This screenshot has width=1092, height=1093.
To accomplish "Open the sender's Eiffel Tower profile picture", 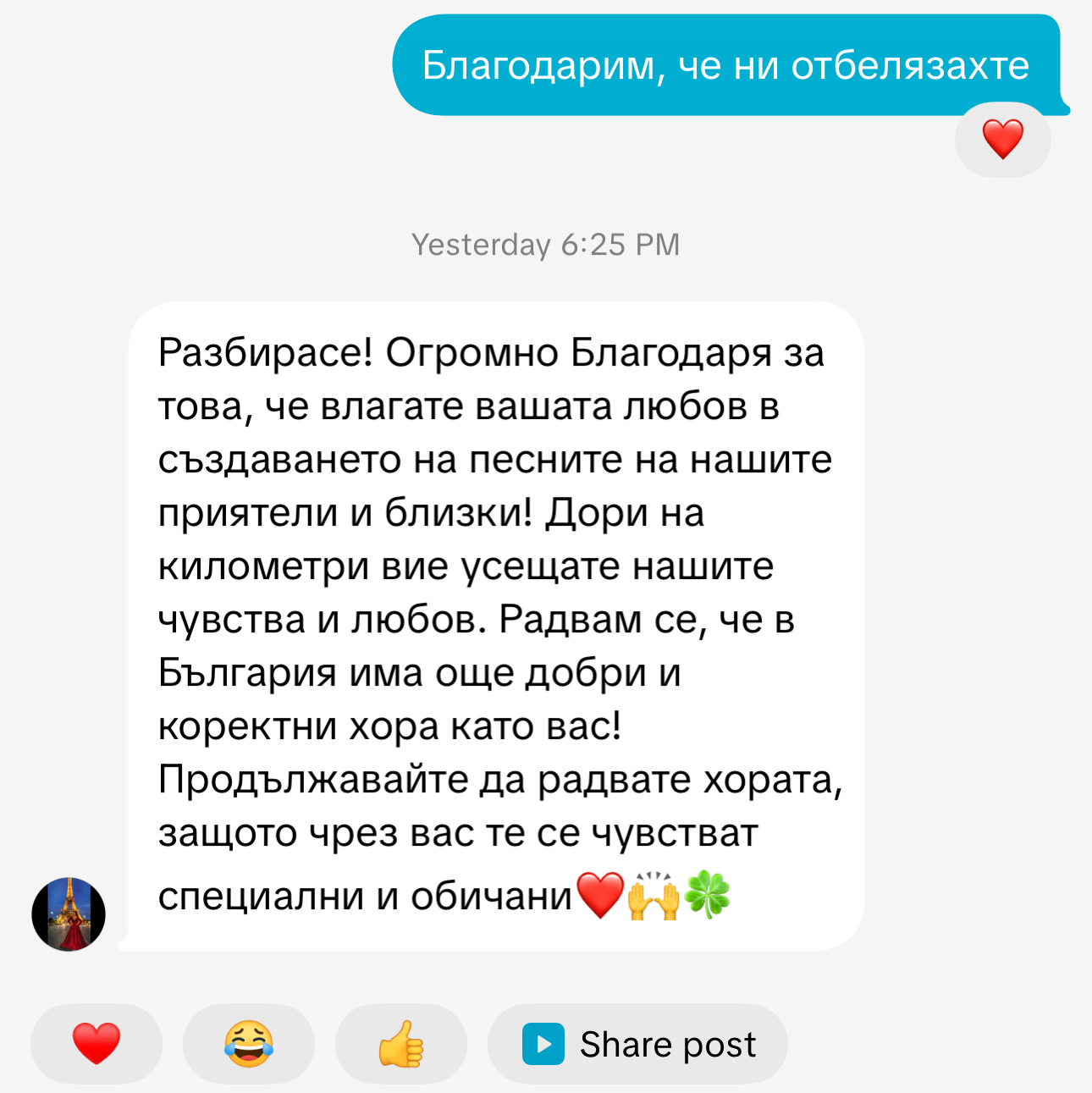I will click(x=69, y=914).
